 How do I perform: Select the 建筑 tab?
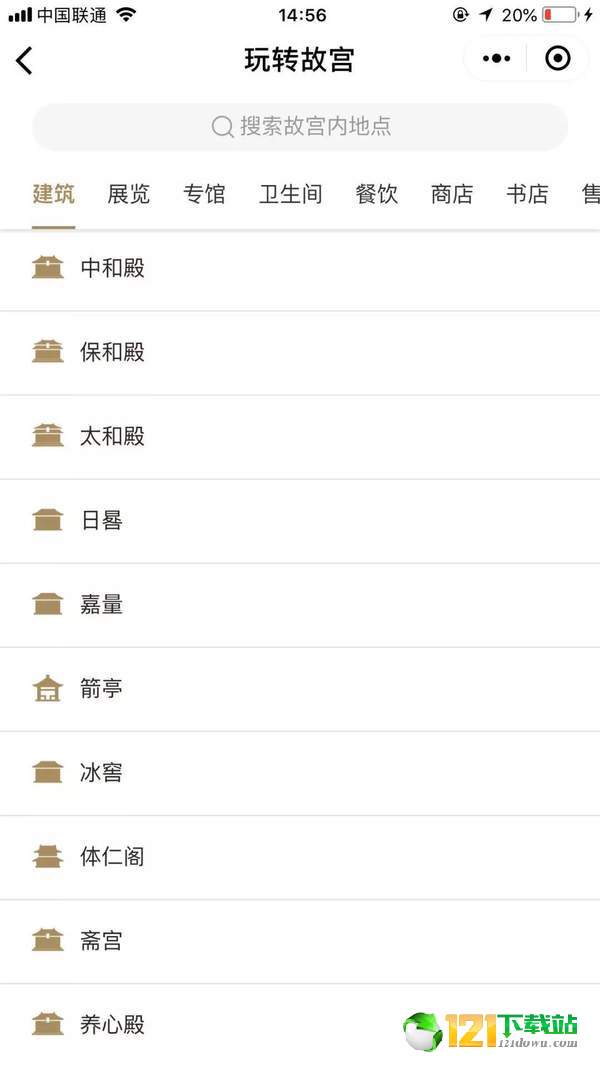click(x=54, y=194)
